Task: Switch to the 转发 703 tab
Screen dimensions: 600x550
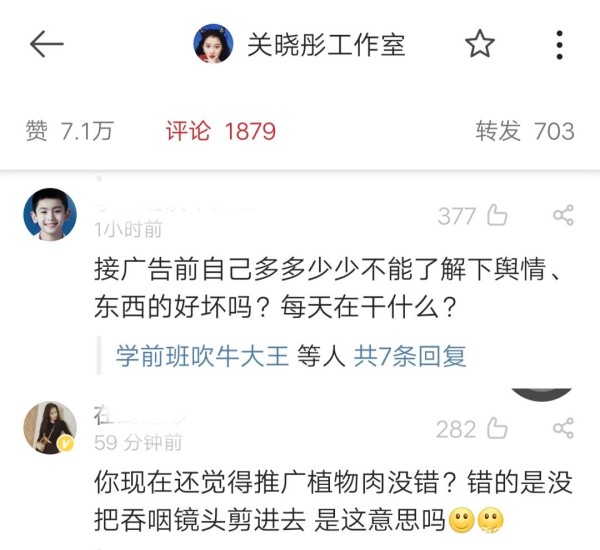Action: [x=524, y=131]
